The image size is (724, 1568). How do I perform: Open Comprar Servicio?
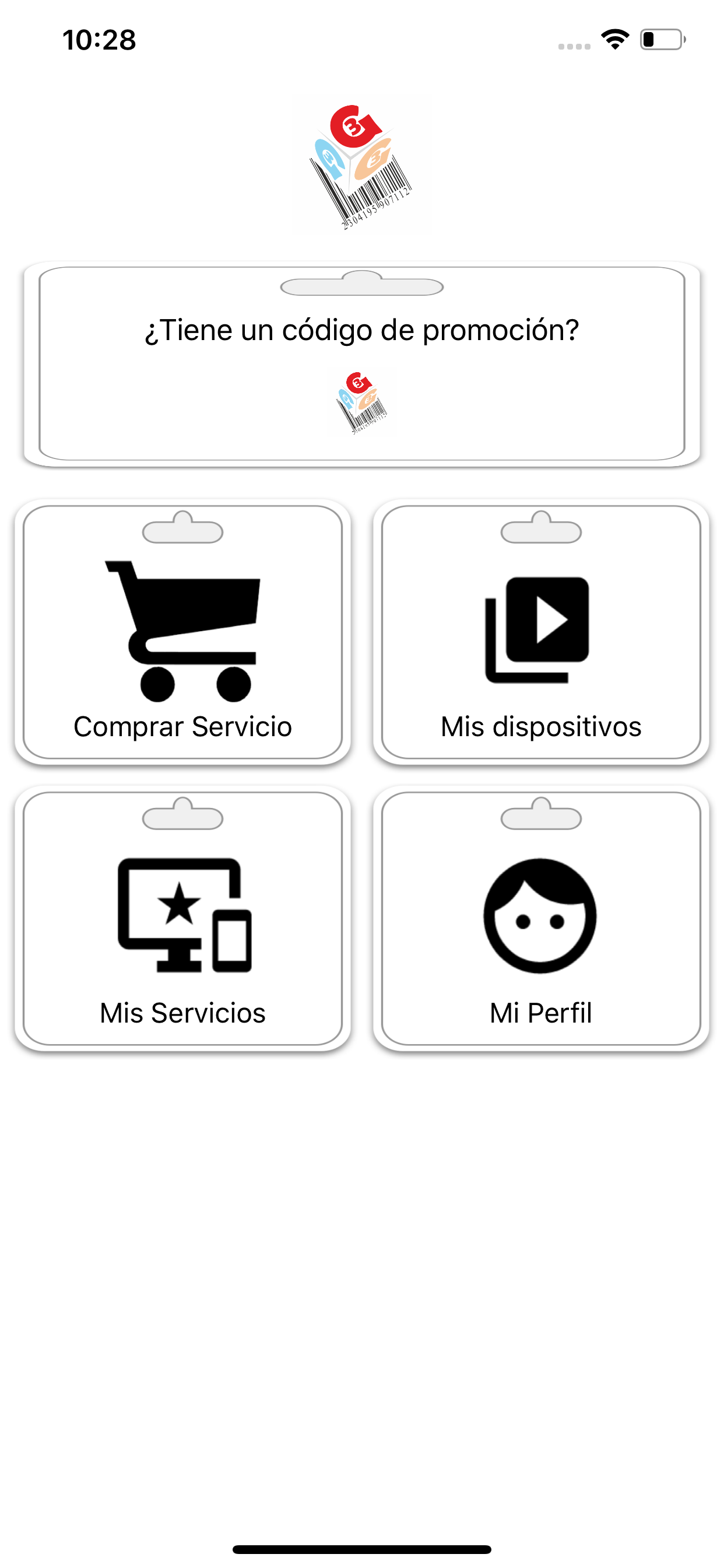(x=182, y=632)
